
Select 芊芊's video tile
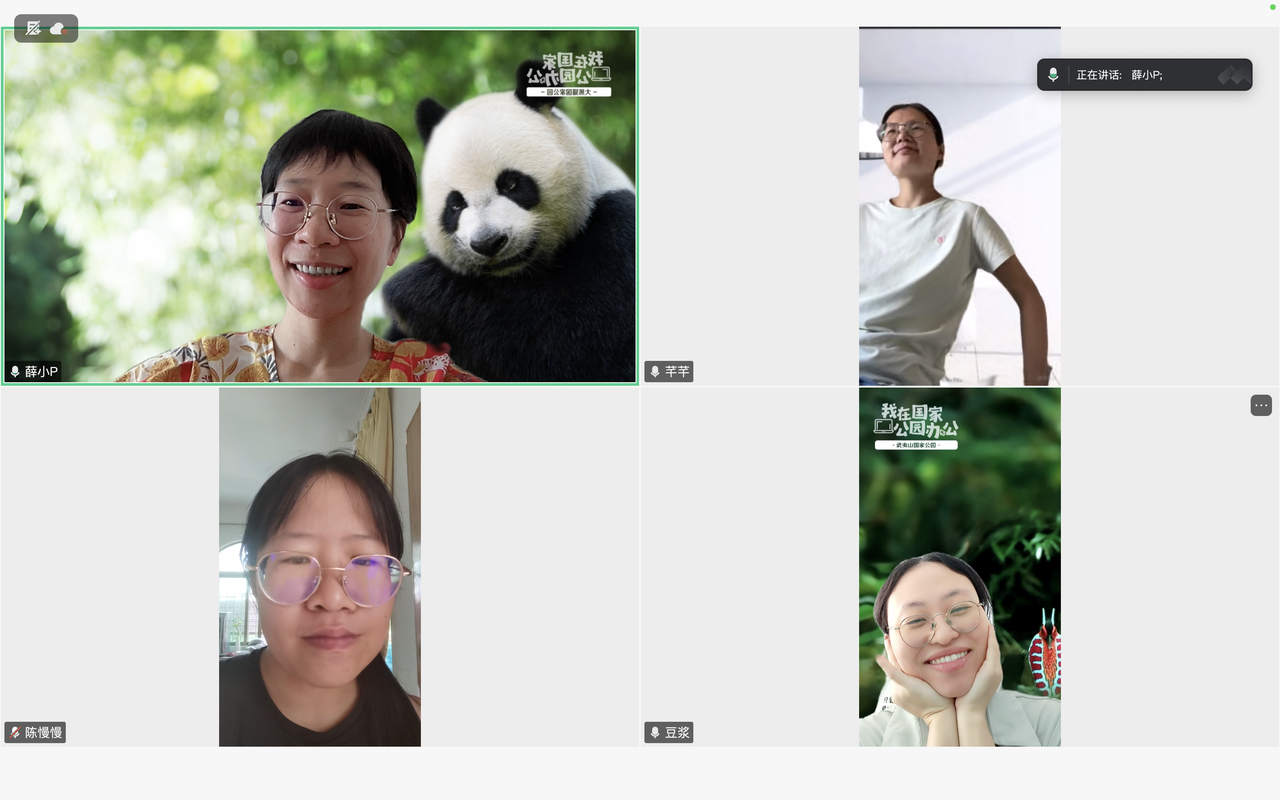click(959, 206)
